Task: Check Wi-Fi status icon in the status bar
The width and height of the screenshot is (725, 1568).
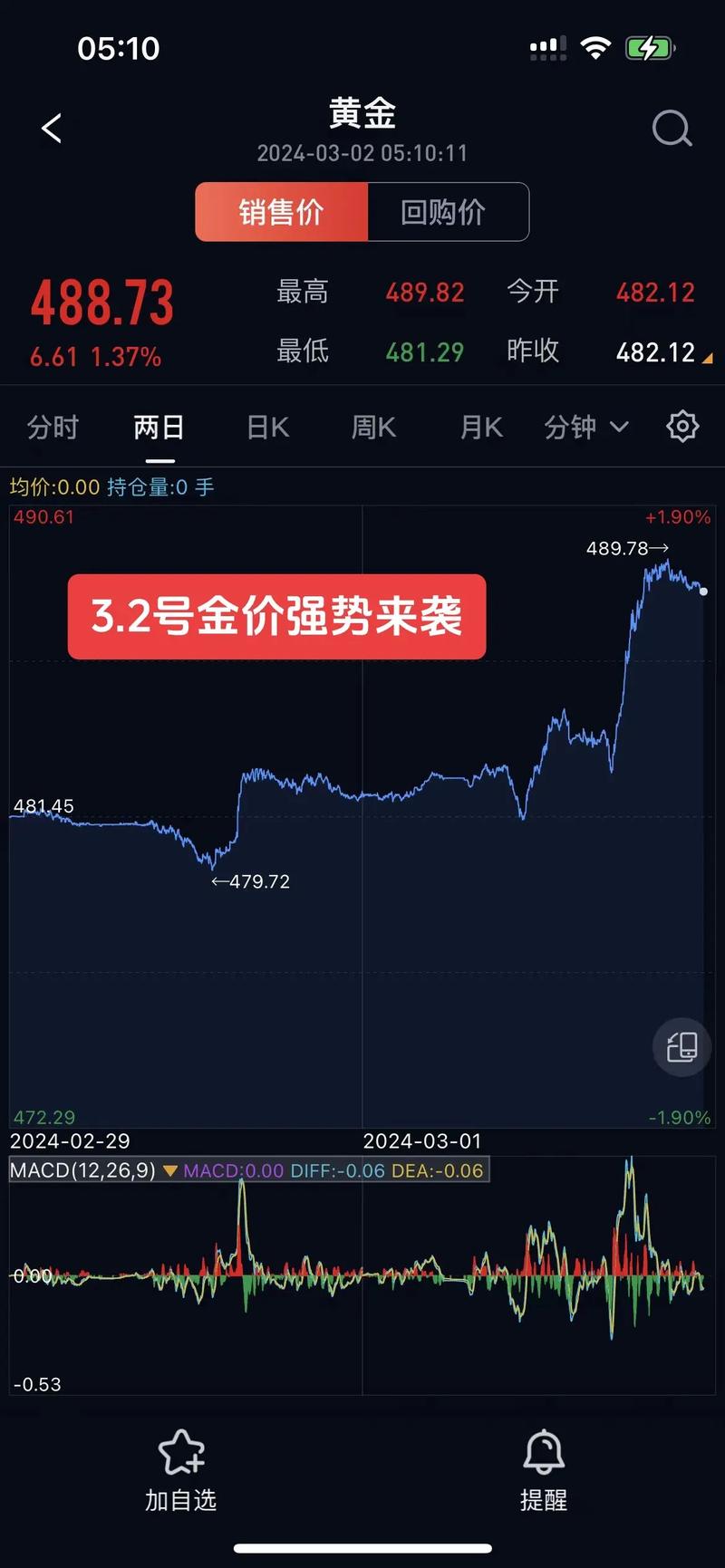Action: point(595,47)
